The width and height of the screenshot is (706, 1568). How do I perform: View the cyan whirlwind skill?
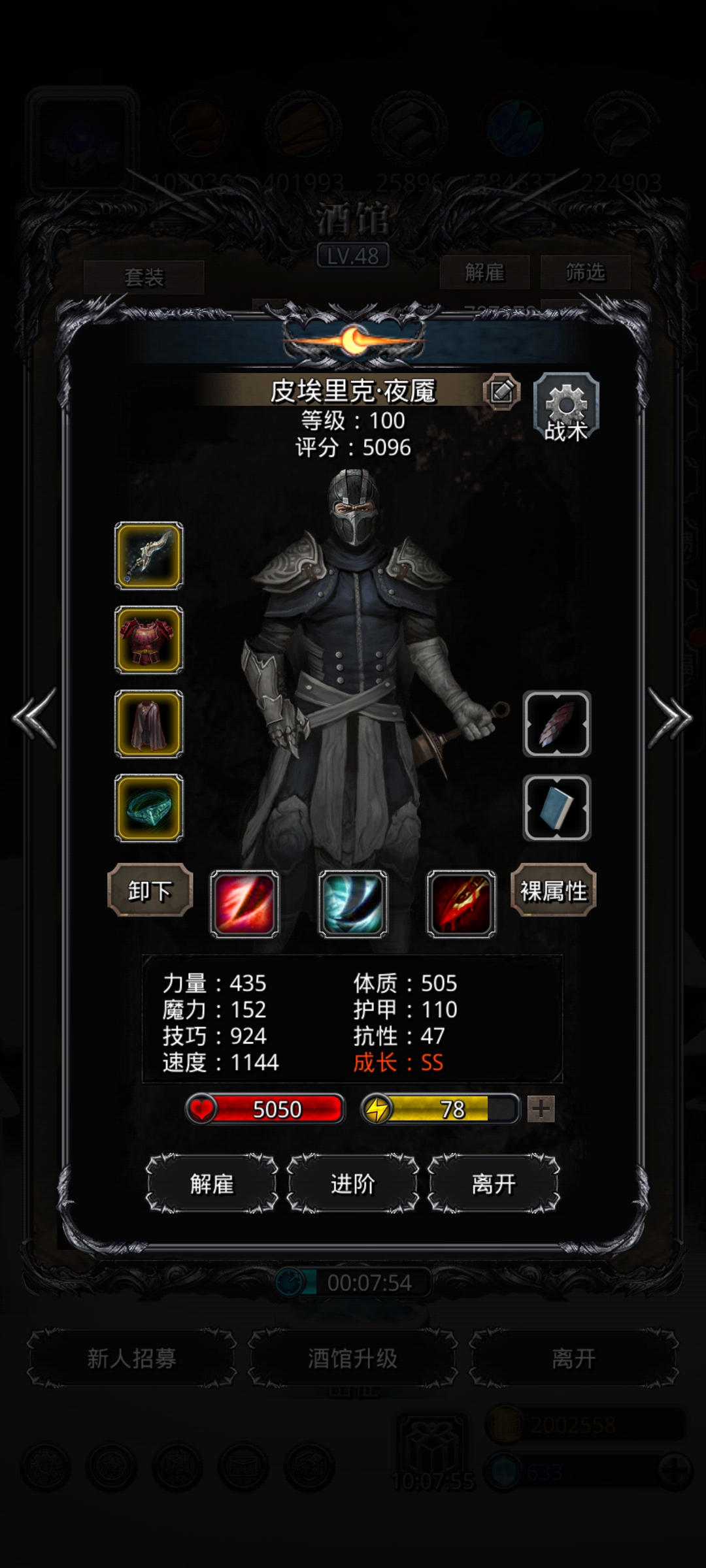pos(353,904)
